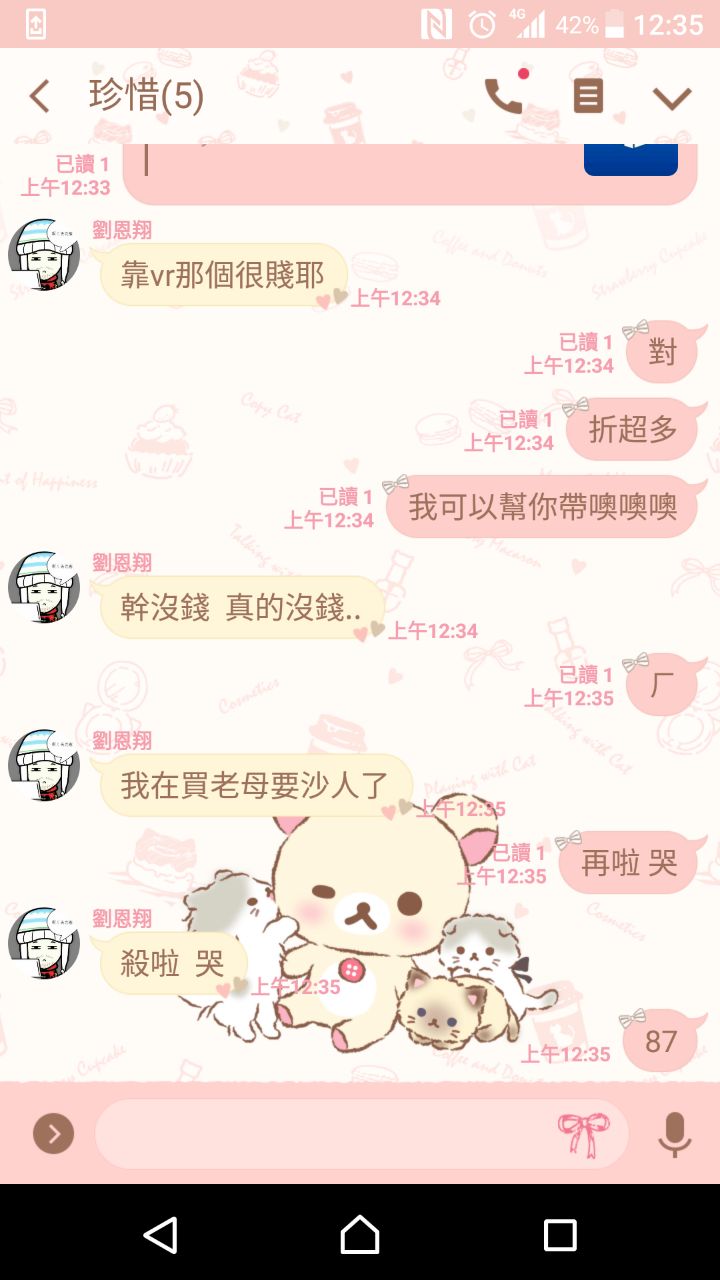
Task: Go back from the 珍惜 chat
Action: click(40, 97)
